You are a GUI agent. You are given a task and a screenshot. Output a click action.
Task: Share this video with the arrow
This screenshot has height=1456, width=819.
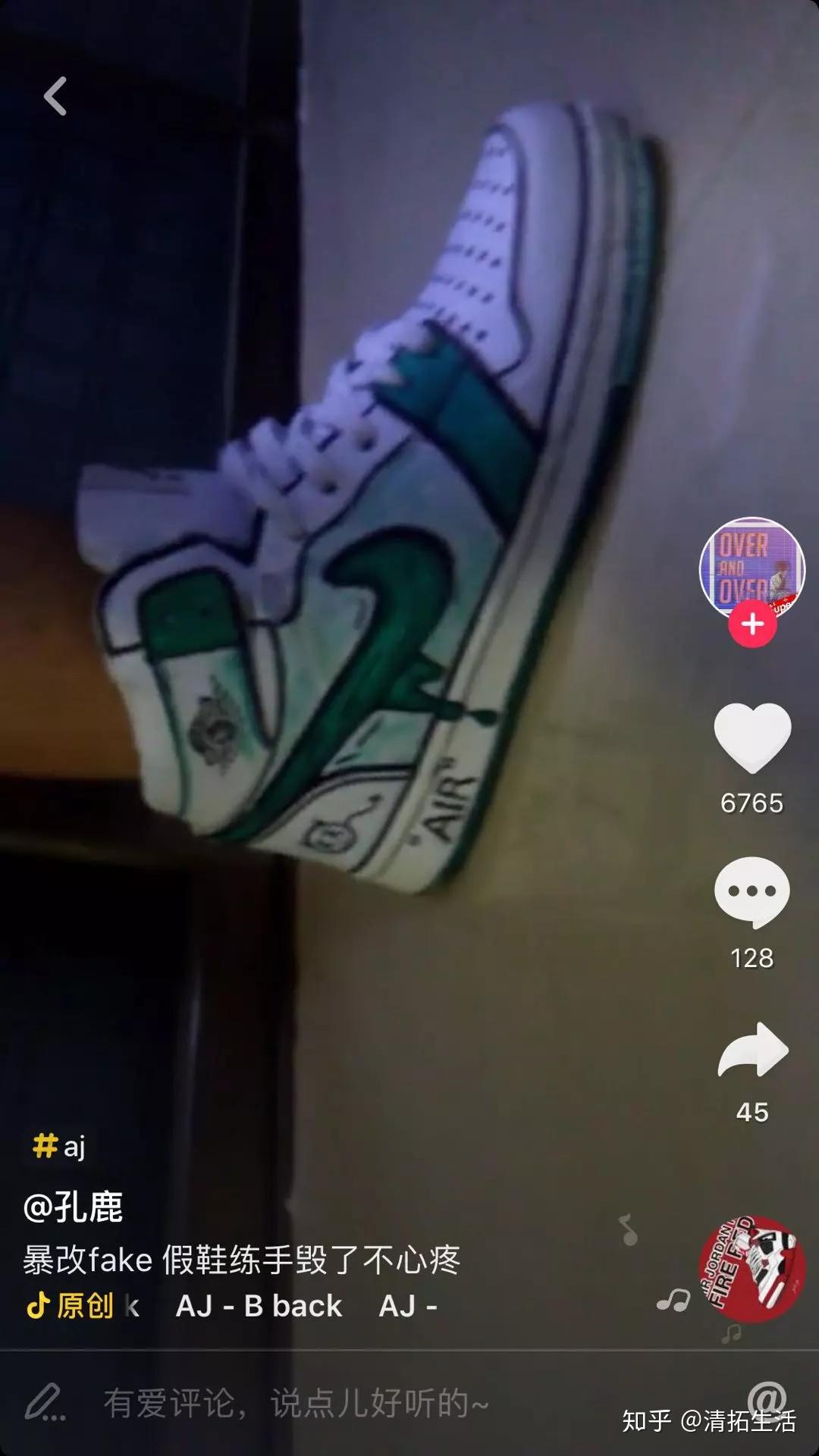tap(752, 1050)
